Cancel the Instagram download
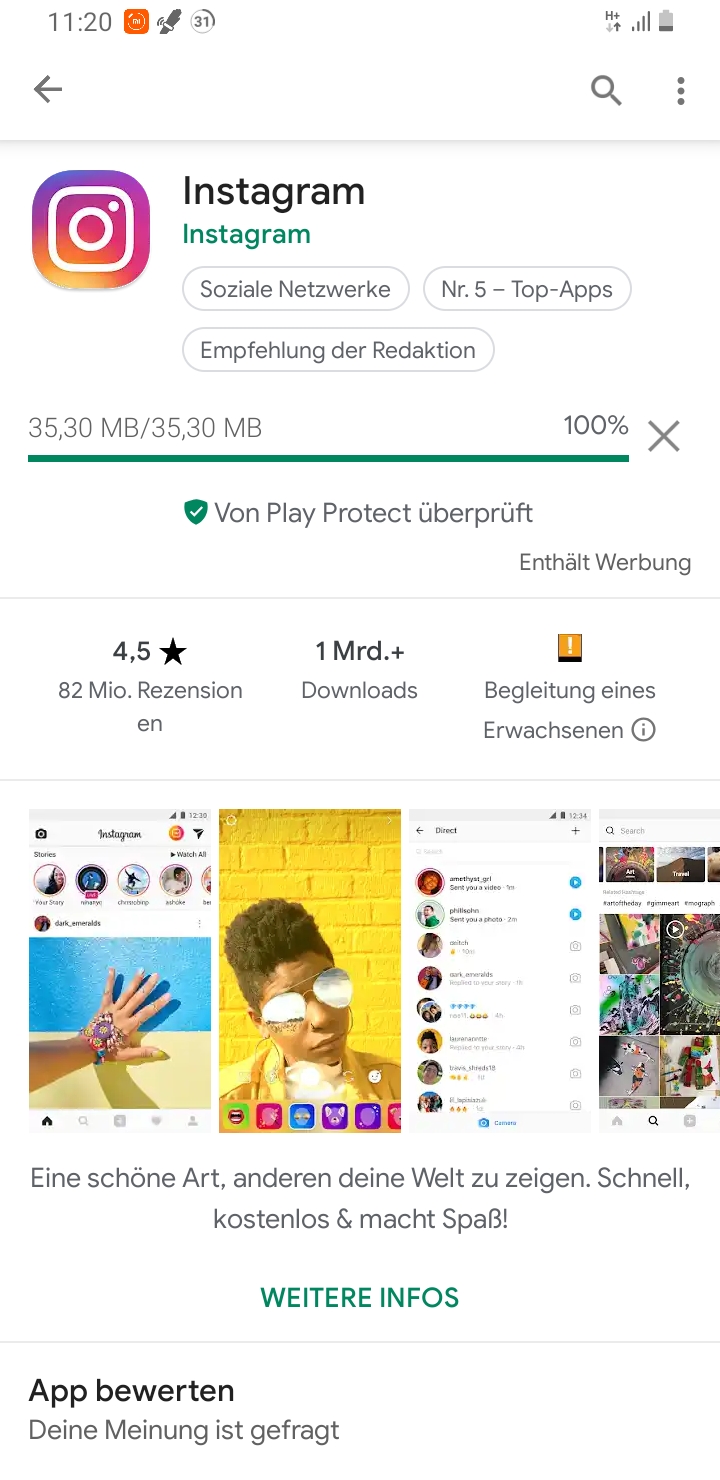 (664, 436)
